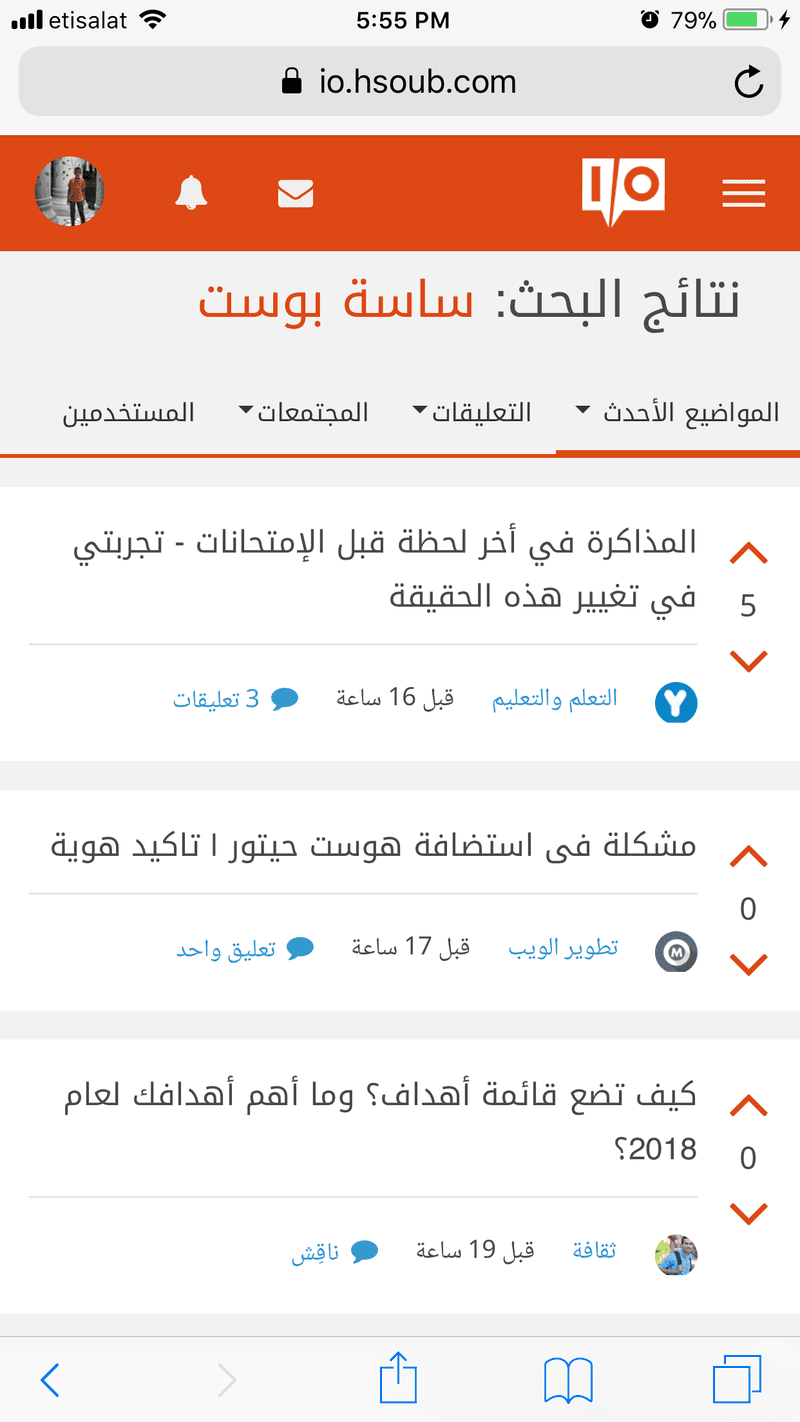
Task: Open the notifications bell
Action: click(191, 192)
